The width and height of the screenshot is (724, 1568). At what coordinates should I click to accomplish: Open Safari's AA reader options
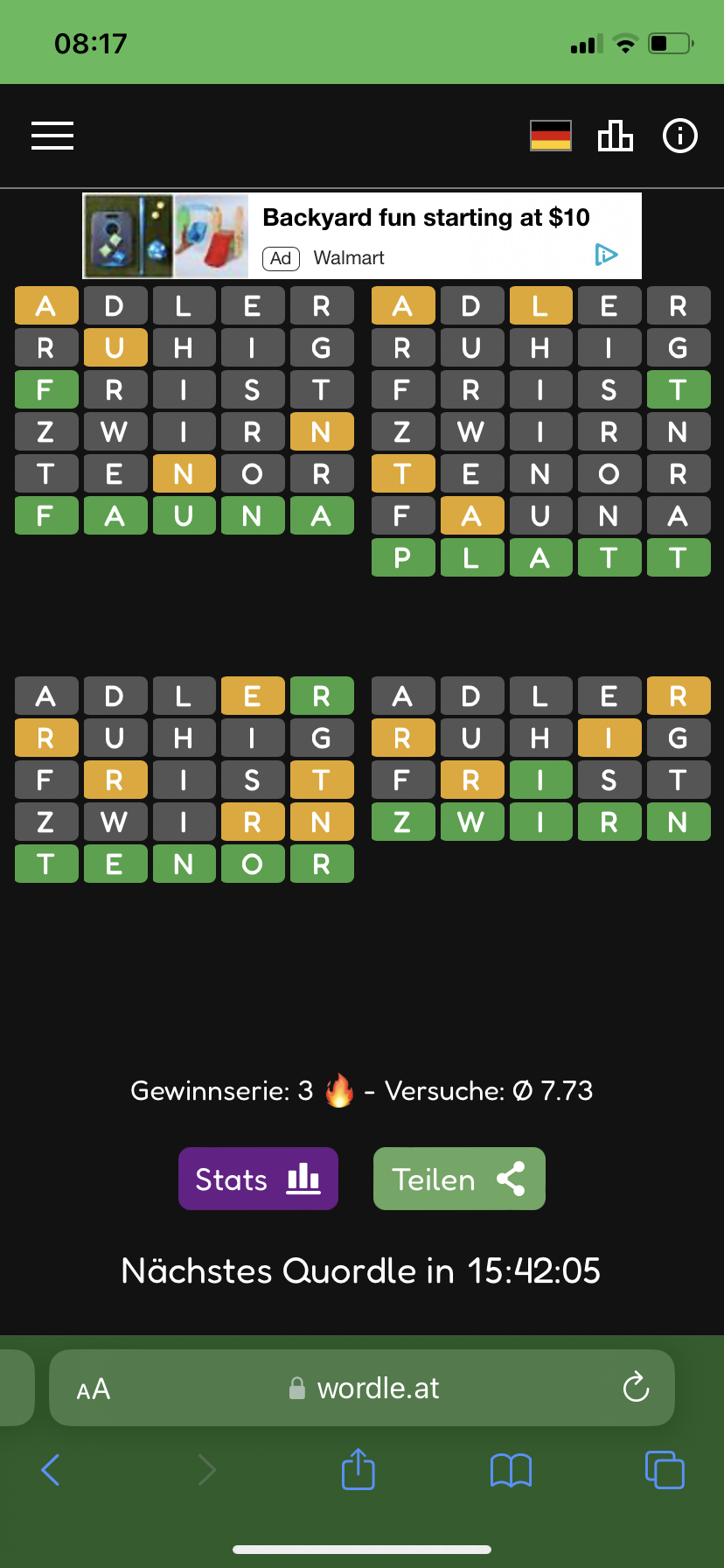[x=94, y=1389]
